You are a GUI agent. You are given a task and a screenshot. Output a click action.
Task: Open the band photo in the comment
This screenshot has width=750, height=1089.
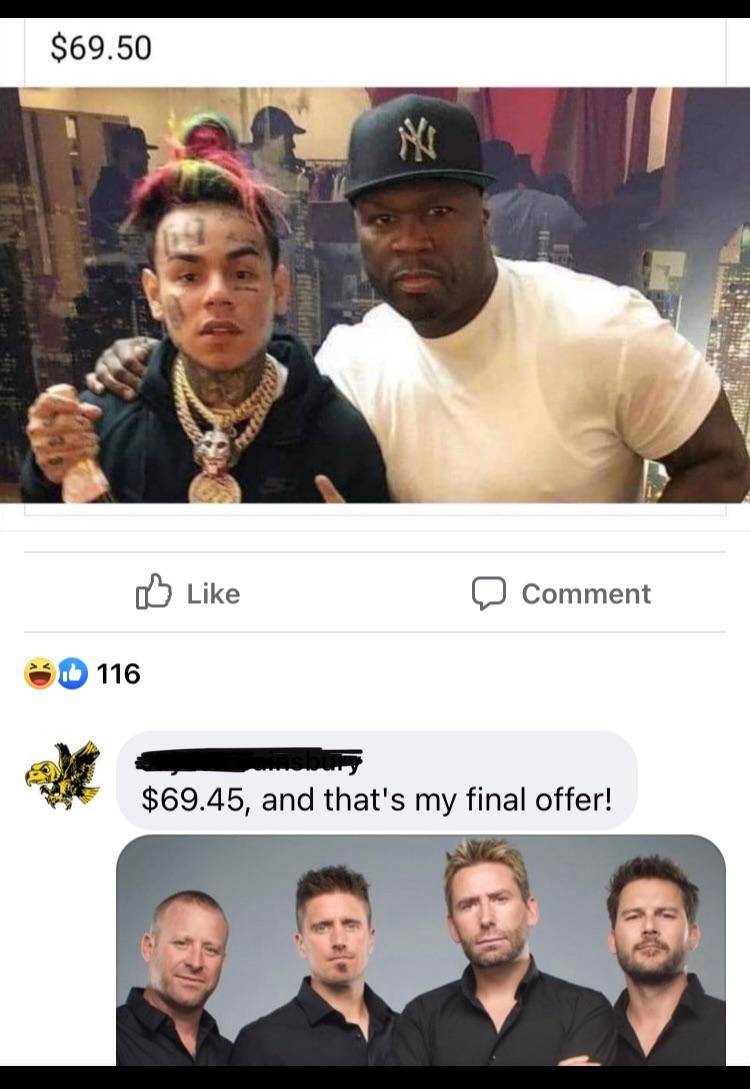(420, 950)
